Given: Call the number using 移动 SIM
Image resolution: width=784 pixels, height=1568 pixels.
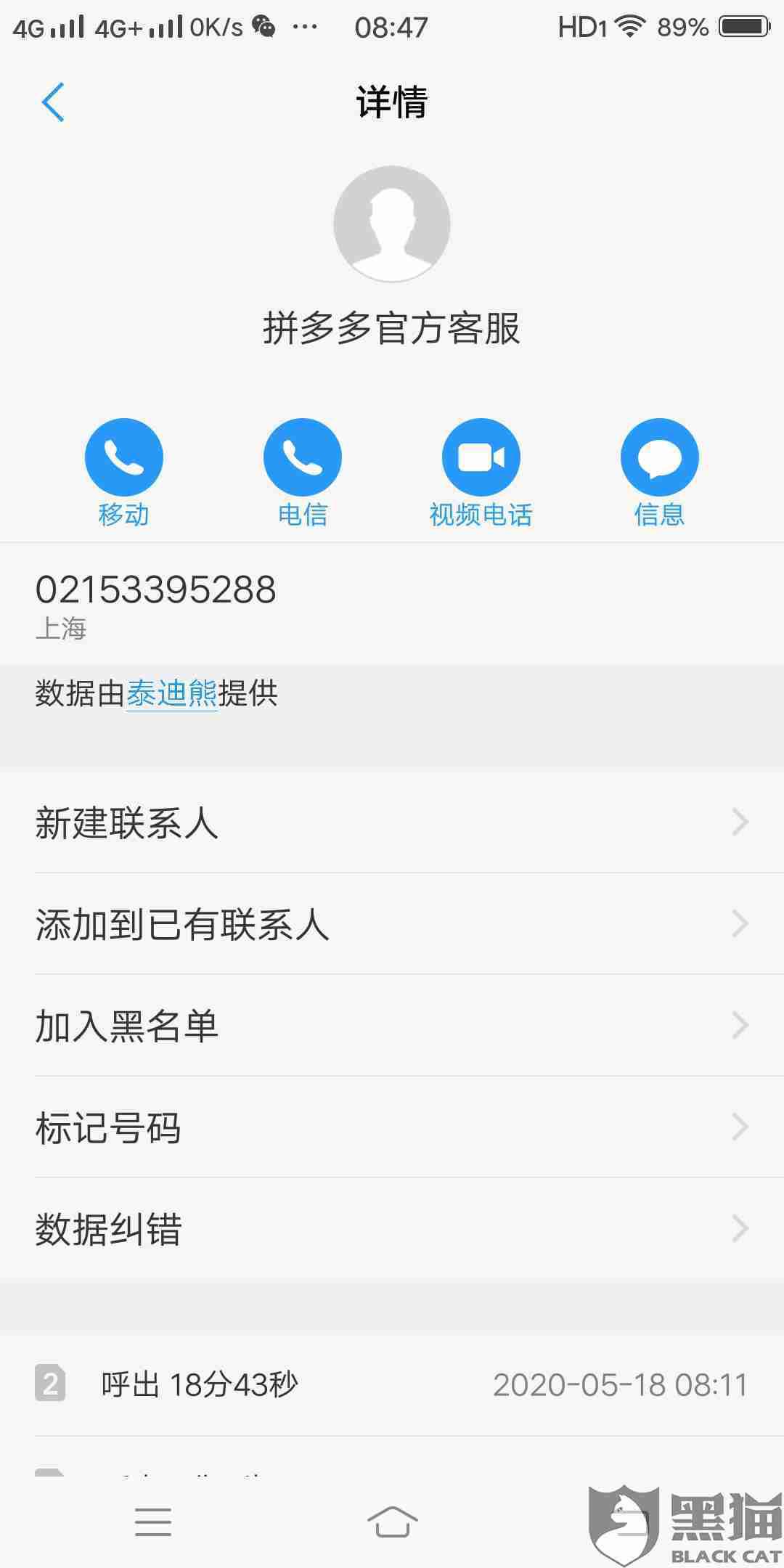Looking at the screenshot, I should click(124, 458).
